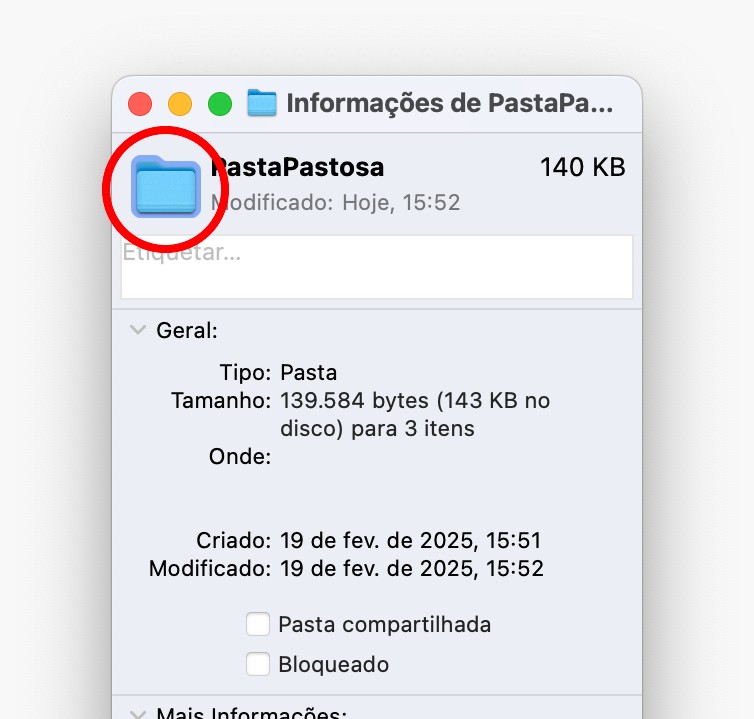
Task: Check the Bloqueado option
Action: coord(258,664)
